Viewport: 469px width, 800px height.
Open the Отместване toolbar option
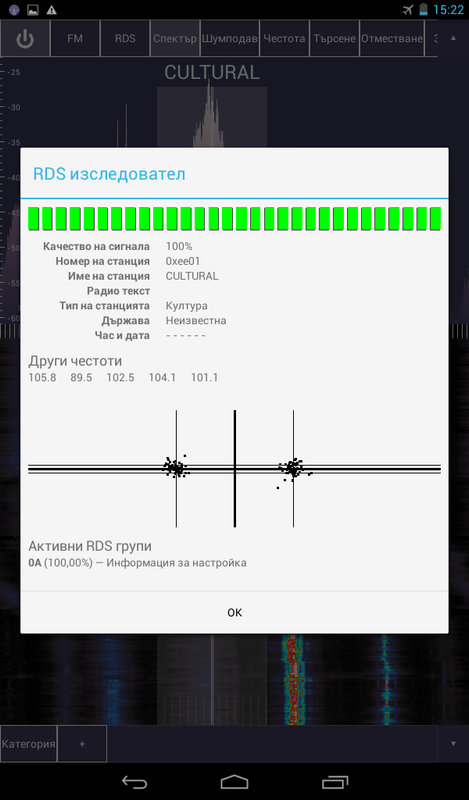tap(392, 38)
